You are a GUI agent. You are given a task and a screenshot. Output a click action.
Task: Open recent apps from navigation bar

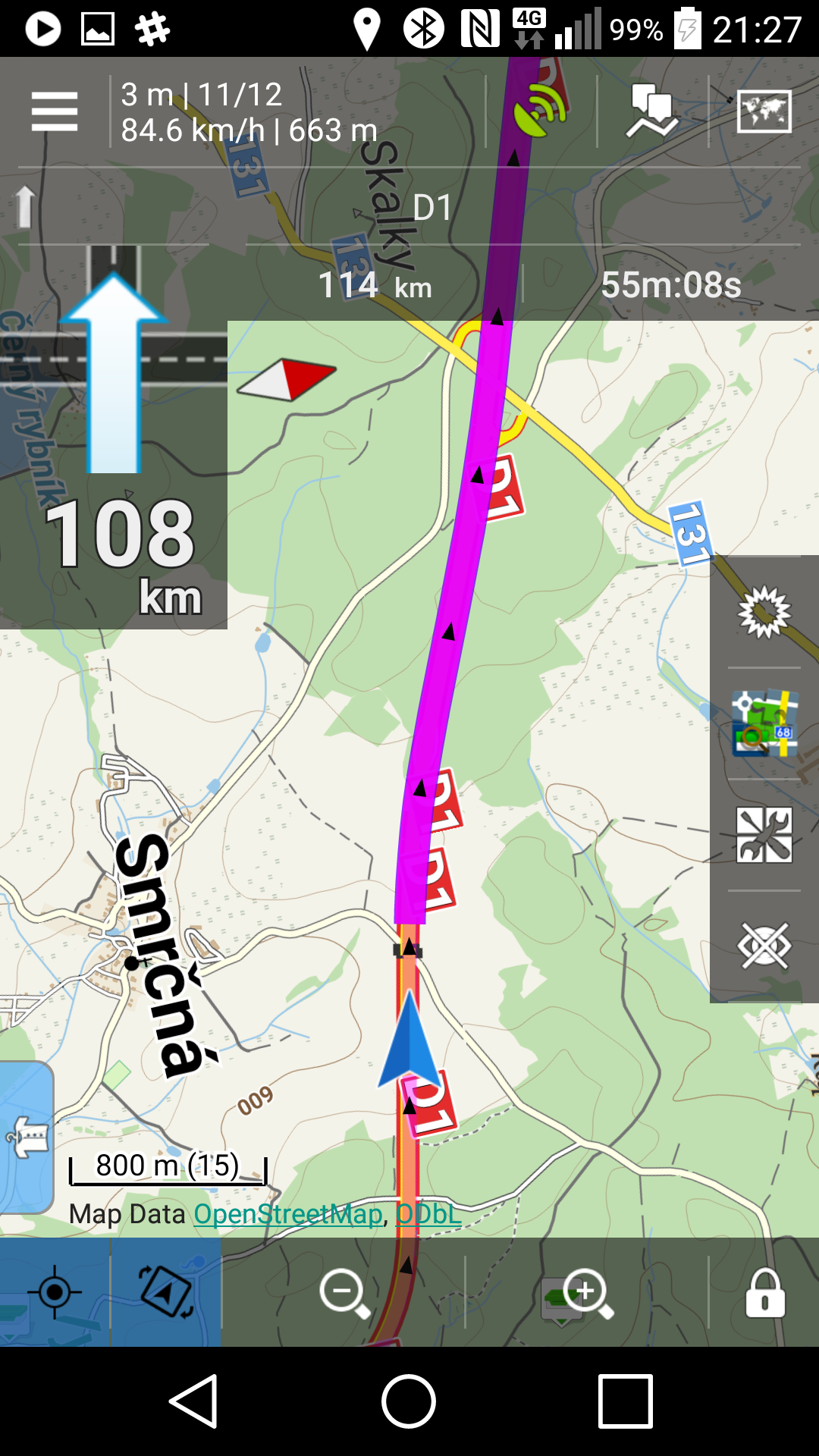(x=625, y=1401)
